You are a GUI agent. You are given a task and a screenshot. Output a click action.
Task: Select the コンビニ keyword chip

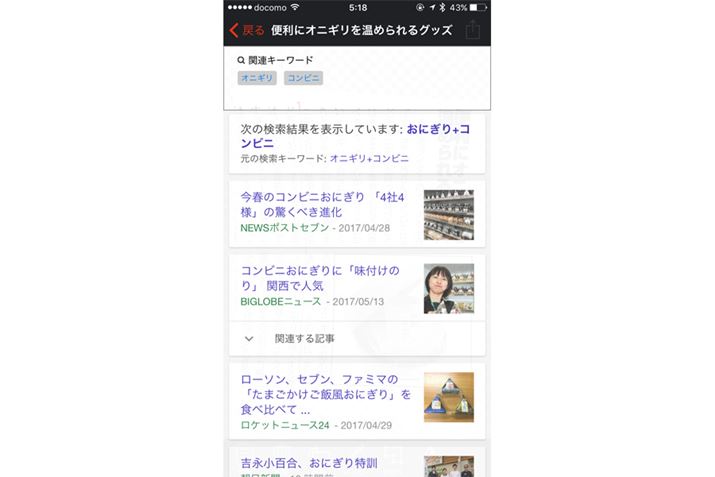tap(303, 78)
